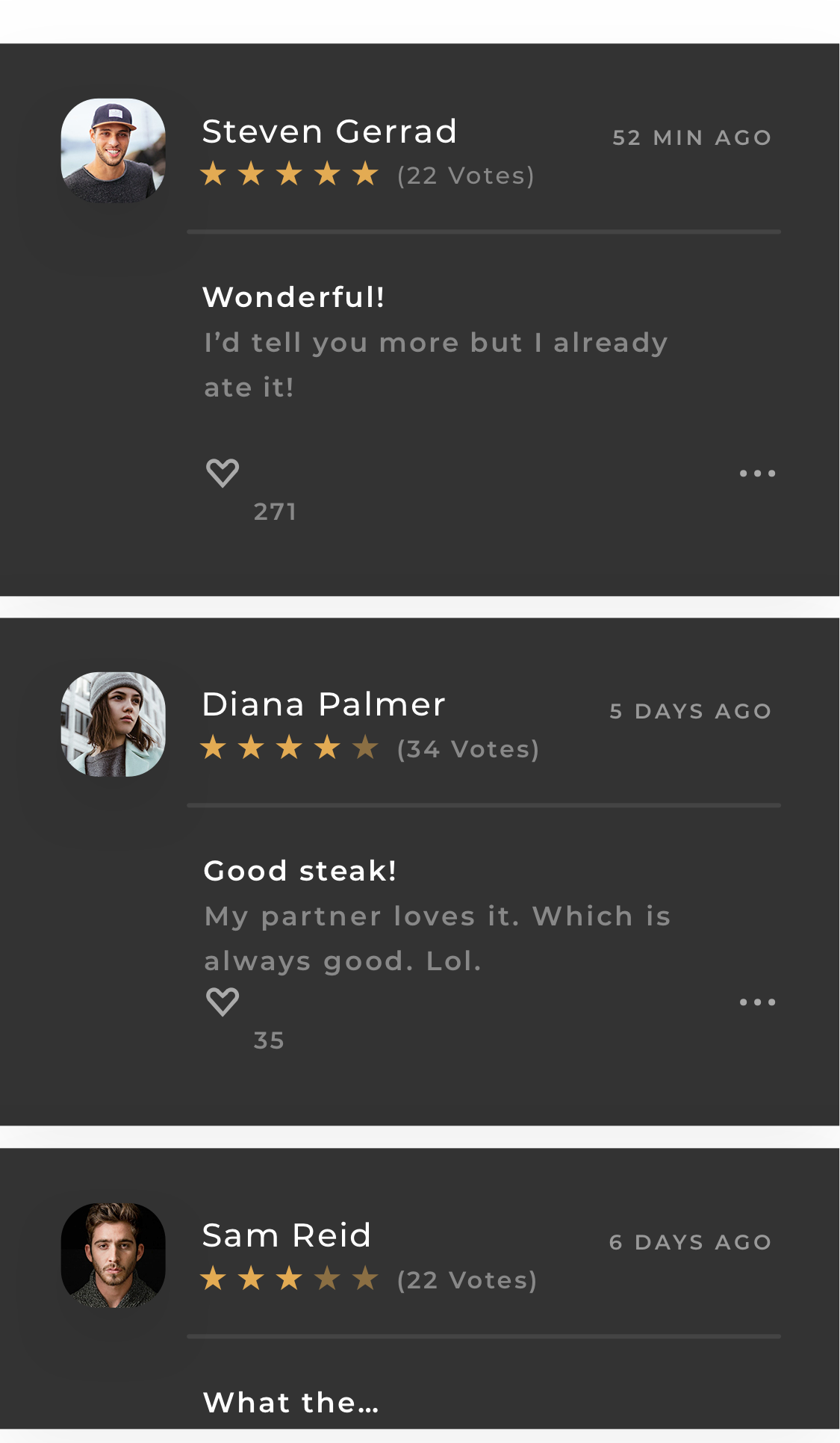Open more options on Steven Gerrad's review
The width and height of the screenshot is (840, 1443).
[x=757, y=474]
